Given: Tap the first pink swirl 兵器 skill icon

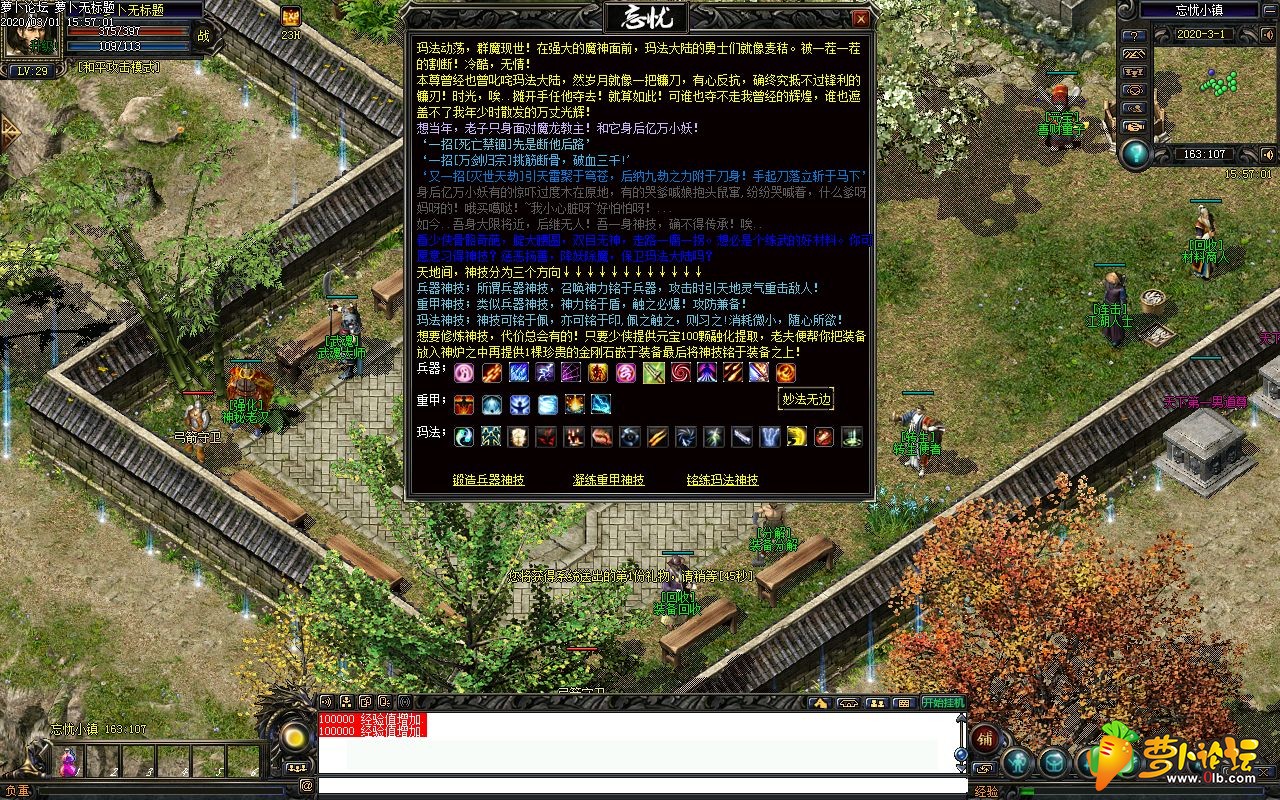Looking at the screenshot, I should [x=464, y=373].
